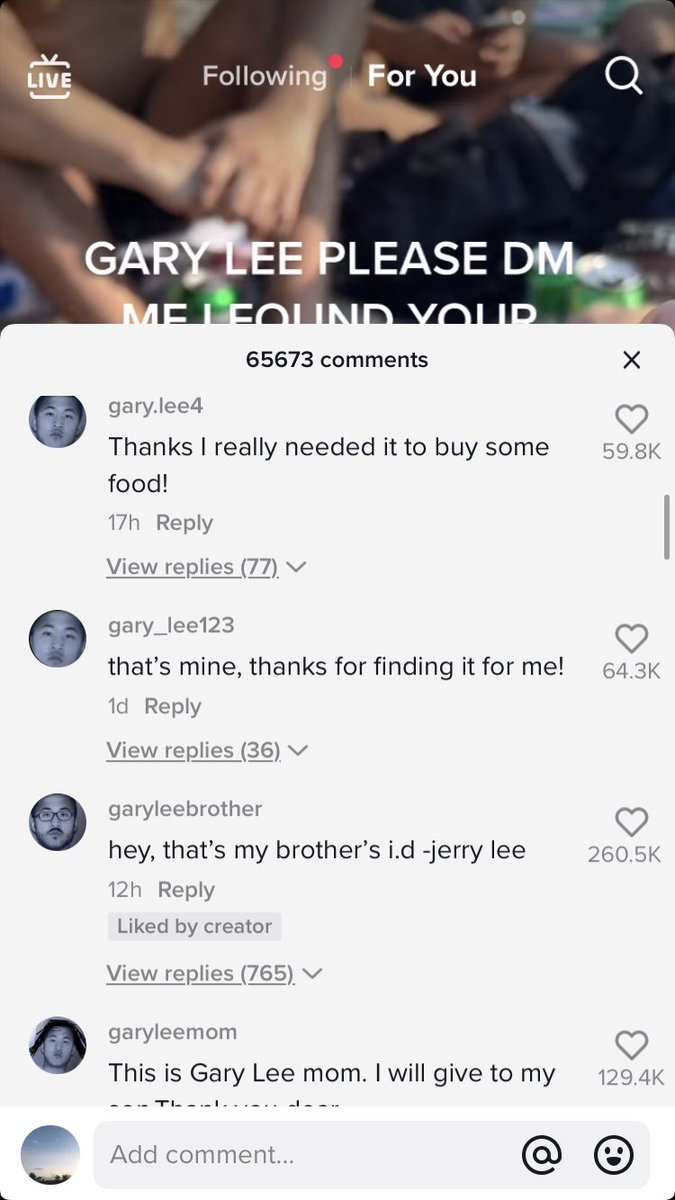Like garyleemom's comment
This screenshot has height=1200, width=675.
point(631,1045)
